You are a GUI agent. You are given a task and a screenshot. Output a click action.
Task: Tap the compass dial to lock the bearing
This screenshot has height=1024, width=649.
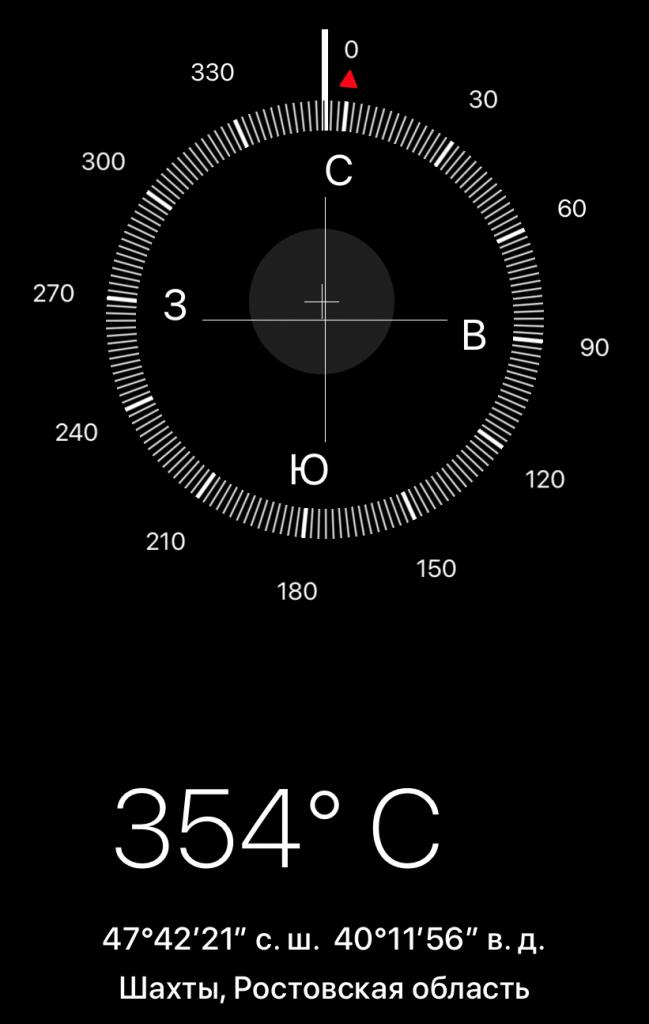[x=324, y=320]
